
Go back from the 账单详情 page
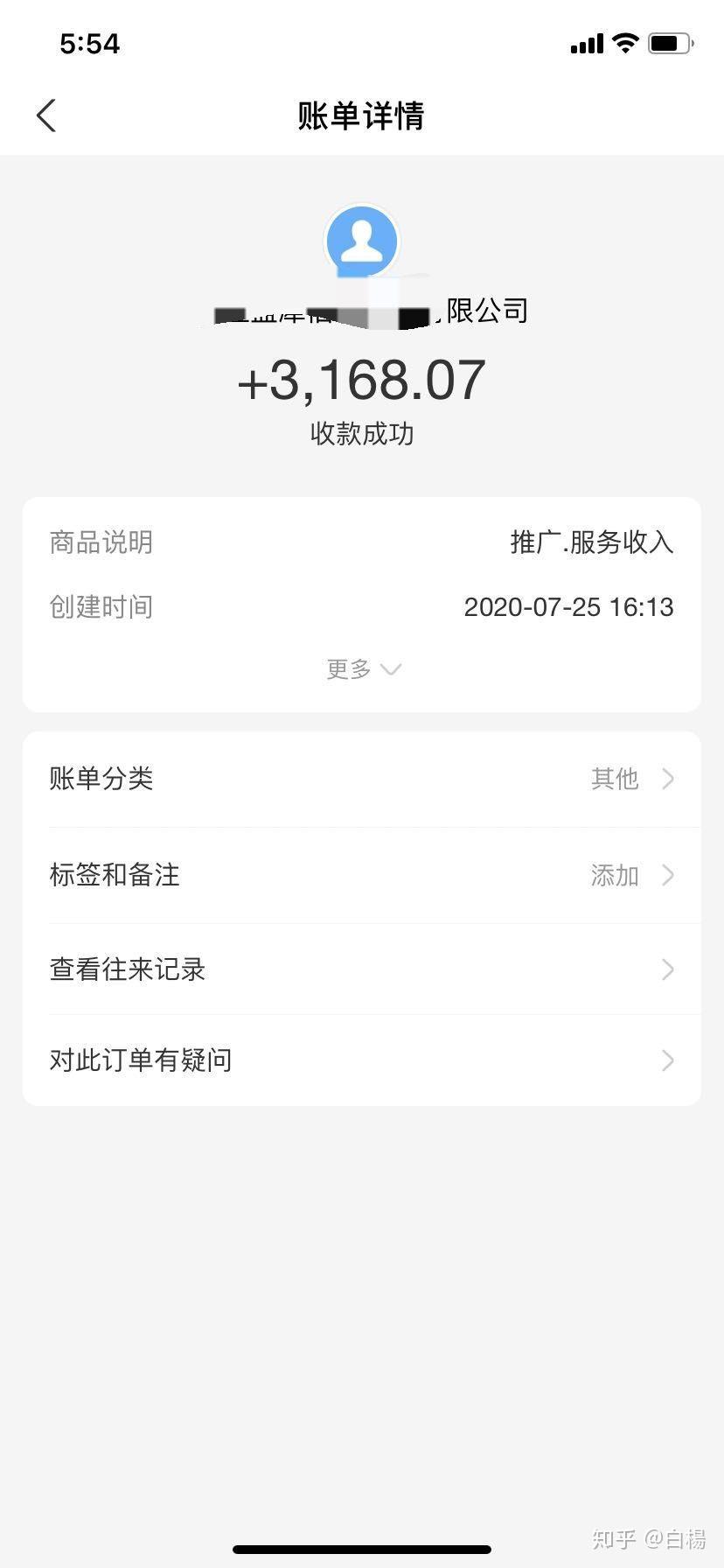click(46, 115)
